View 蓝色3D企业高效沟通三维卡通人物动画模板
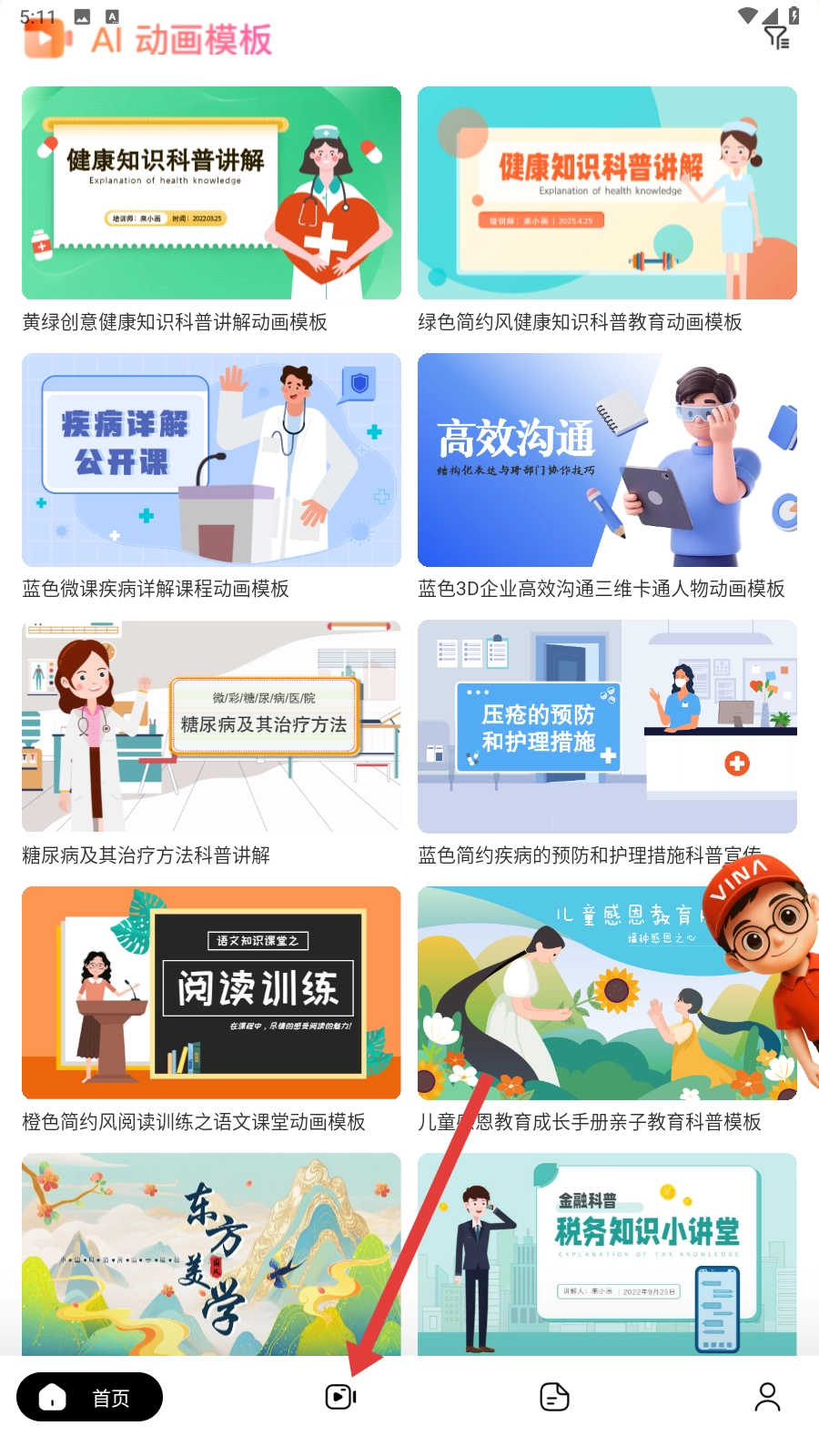This screenshot has height=1456, width=819. pos(607,460)
